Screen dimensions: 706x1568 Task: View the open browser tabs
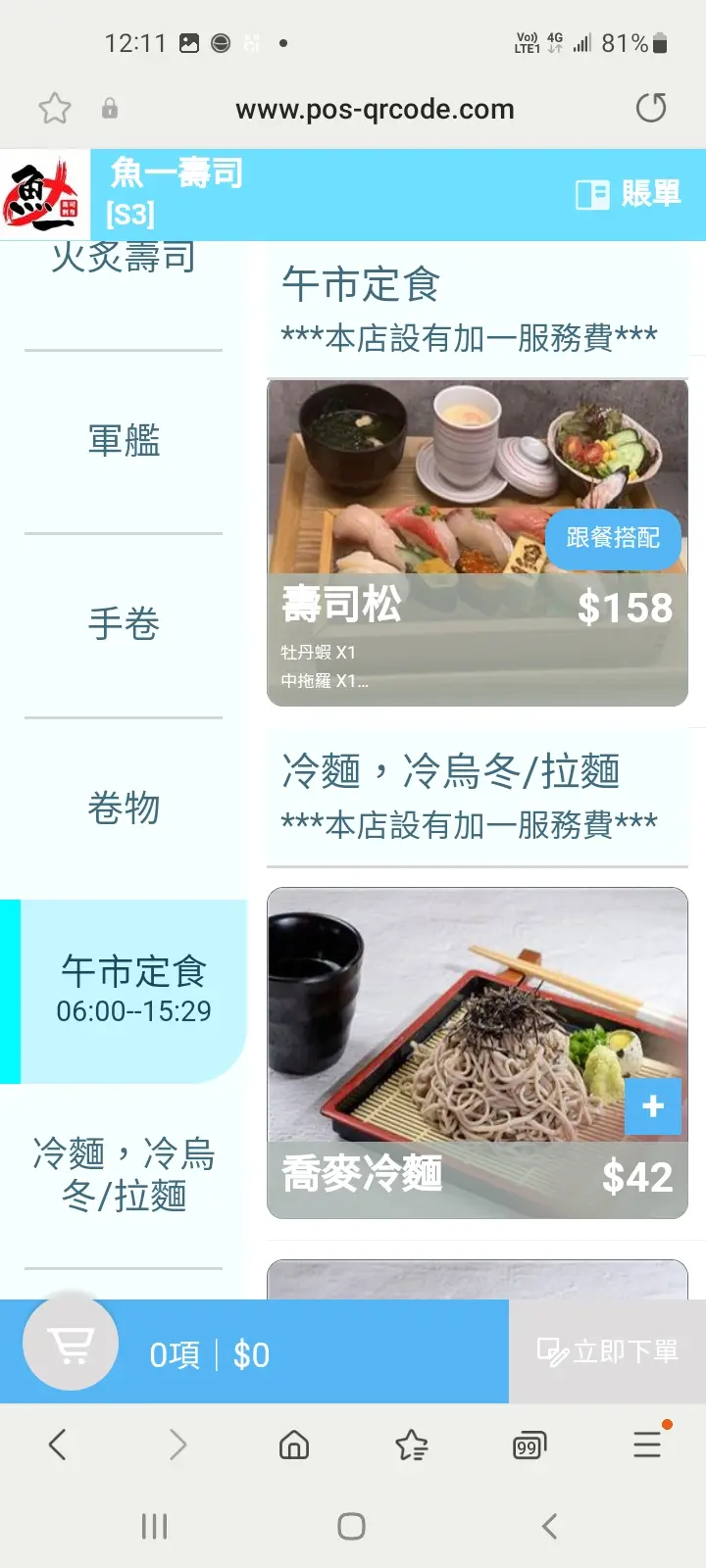529,1445
